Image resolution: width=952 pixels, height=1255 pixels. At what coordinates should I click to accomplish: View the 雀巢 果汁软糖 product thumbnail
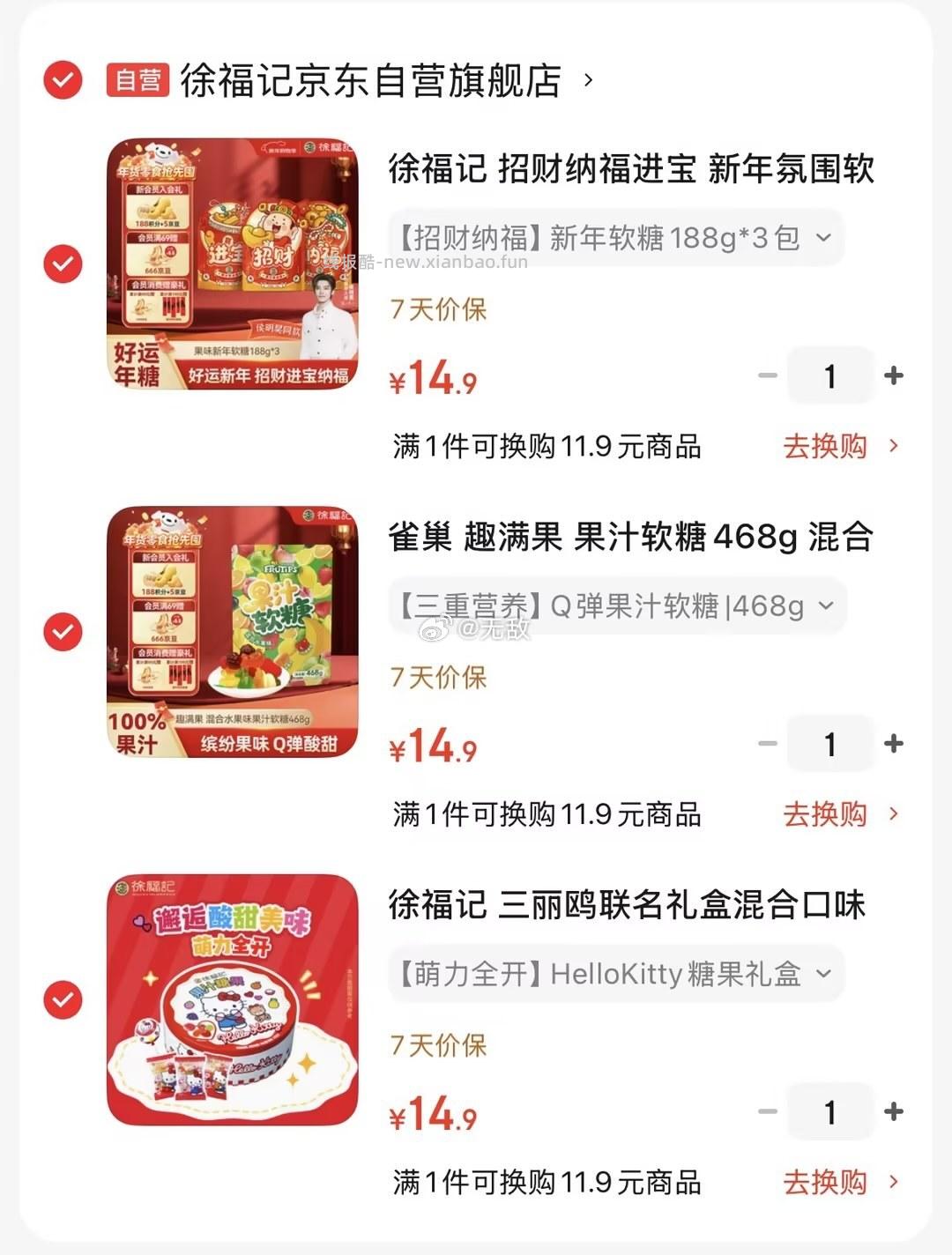tap(234, 631)
